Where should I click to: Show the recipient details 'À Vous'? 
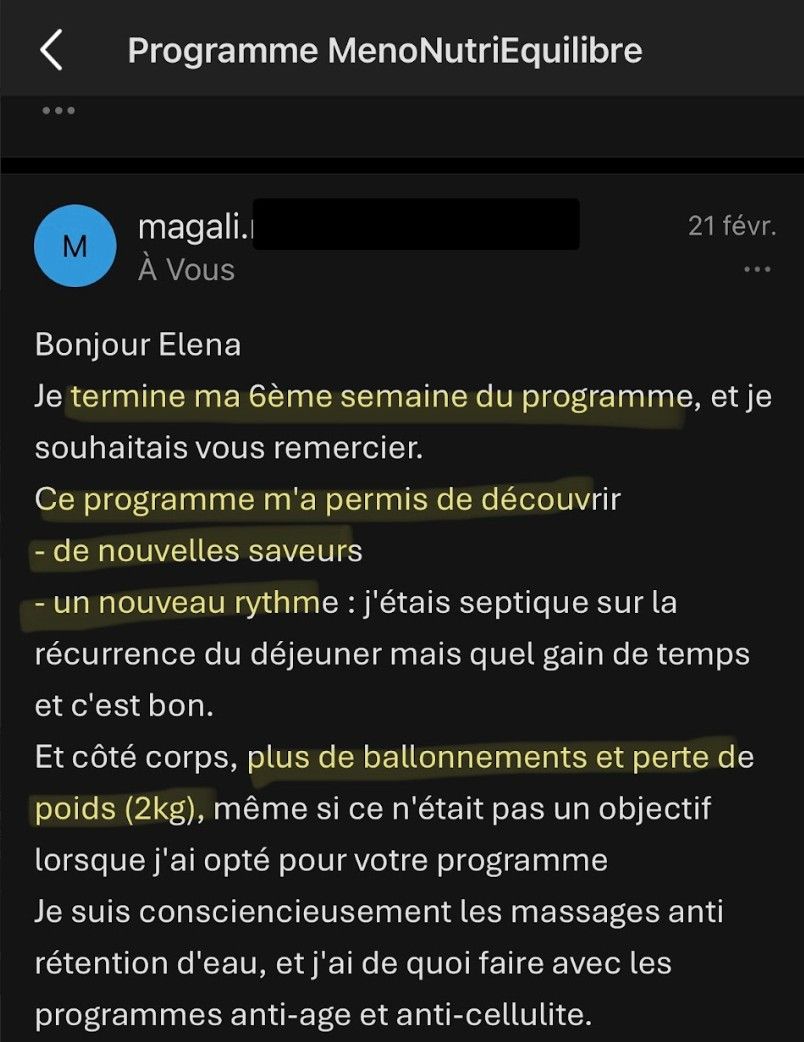point(186,270)
